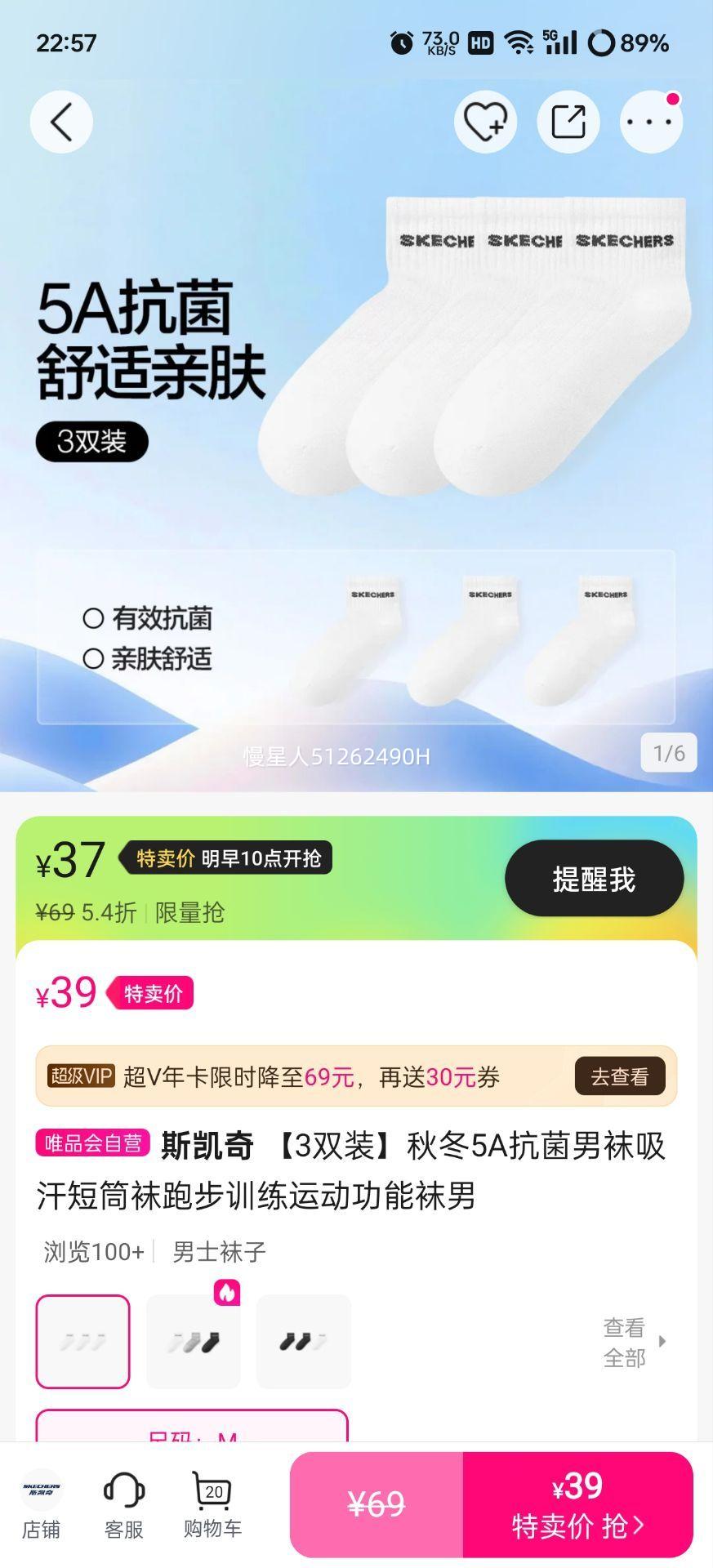Open the share panel
The image size is (713, 1568).
(568, 121)
